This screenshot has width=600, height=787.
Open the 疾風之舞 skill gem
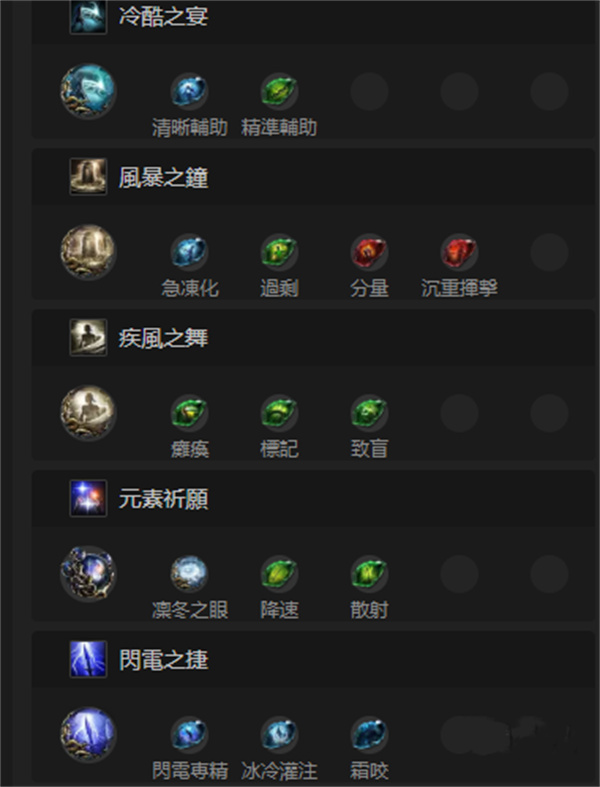(88, 411)
